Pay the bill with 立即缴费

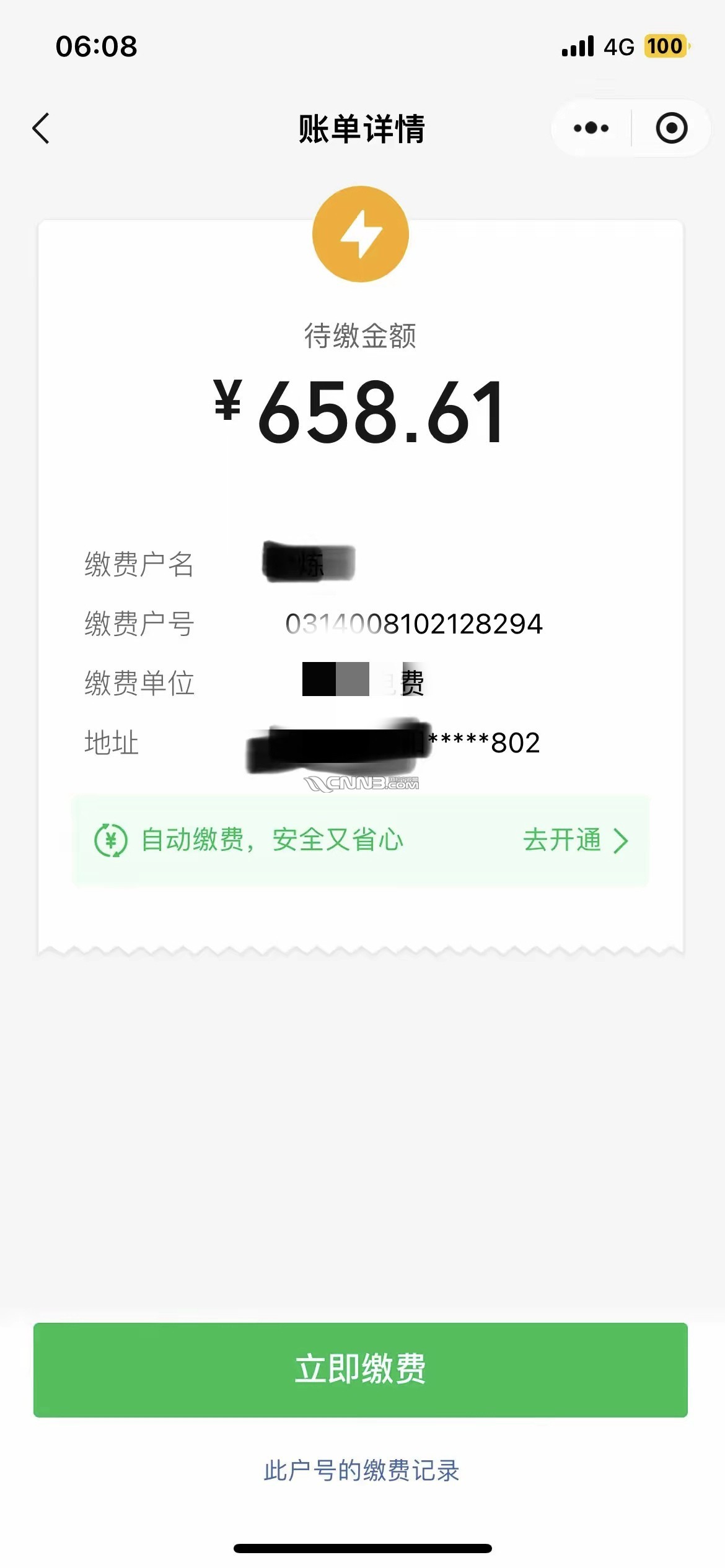[361, 1369]
